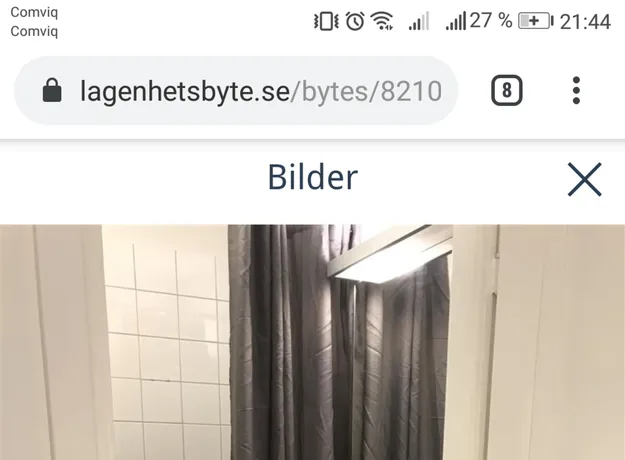This screenshot has width=625, height=460.
Task: View site security info via lock icon
Action: (51, 92)
